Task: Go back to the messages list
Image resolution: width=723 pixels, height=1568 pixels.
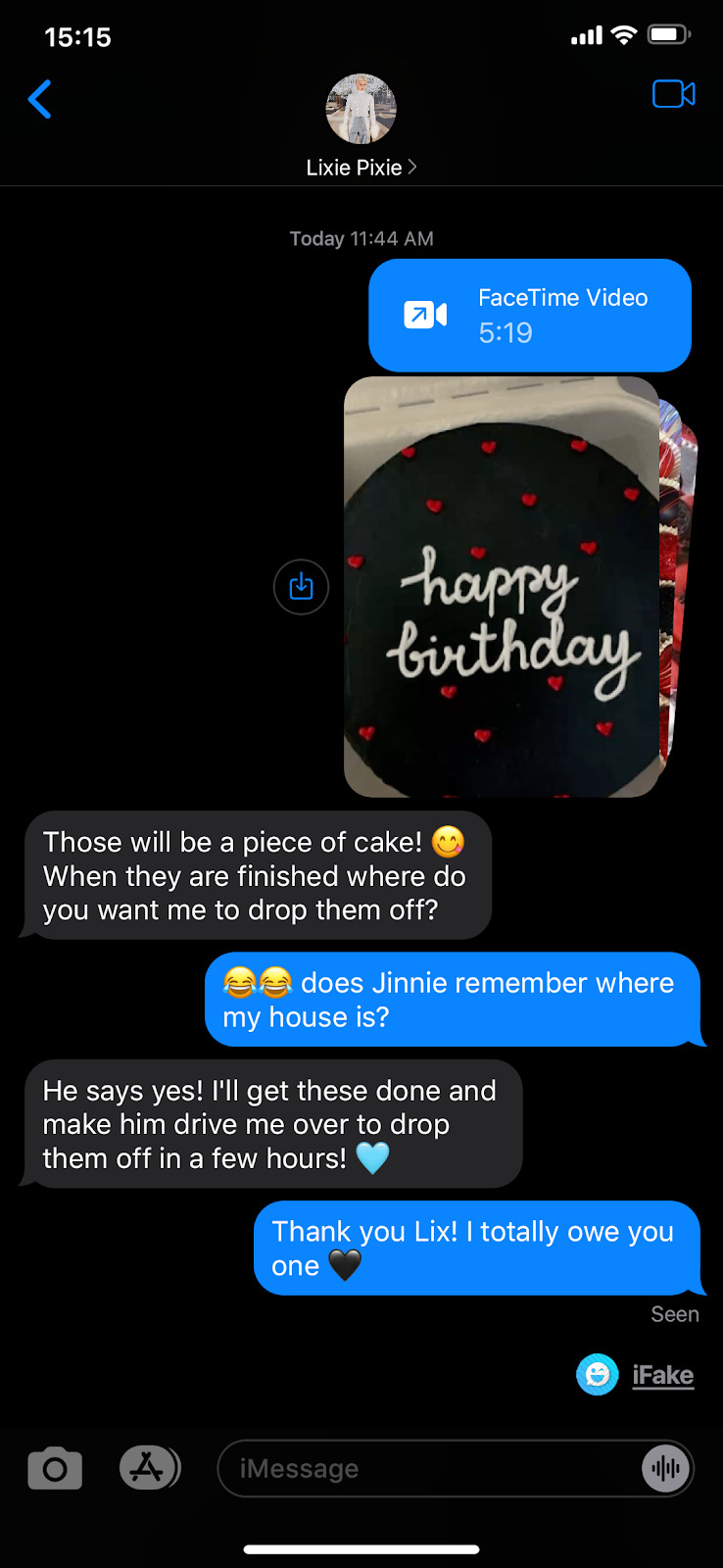Action: click(x=40, y=99)
